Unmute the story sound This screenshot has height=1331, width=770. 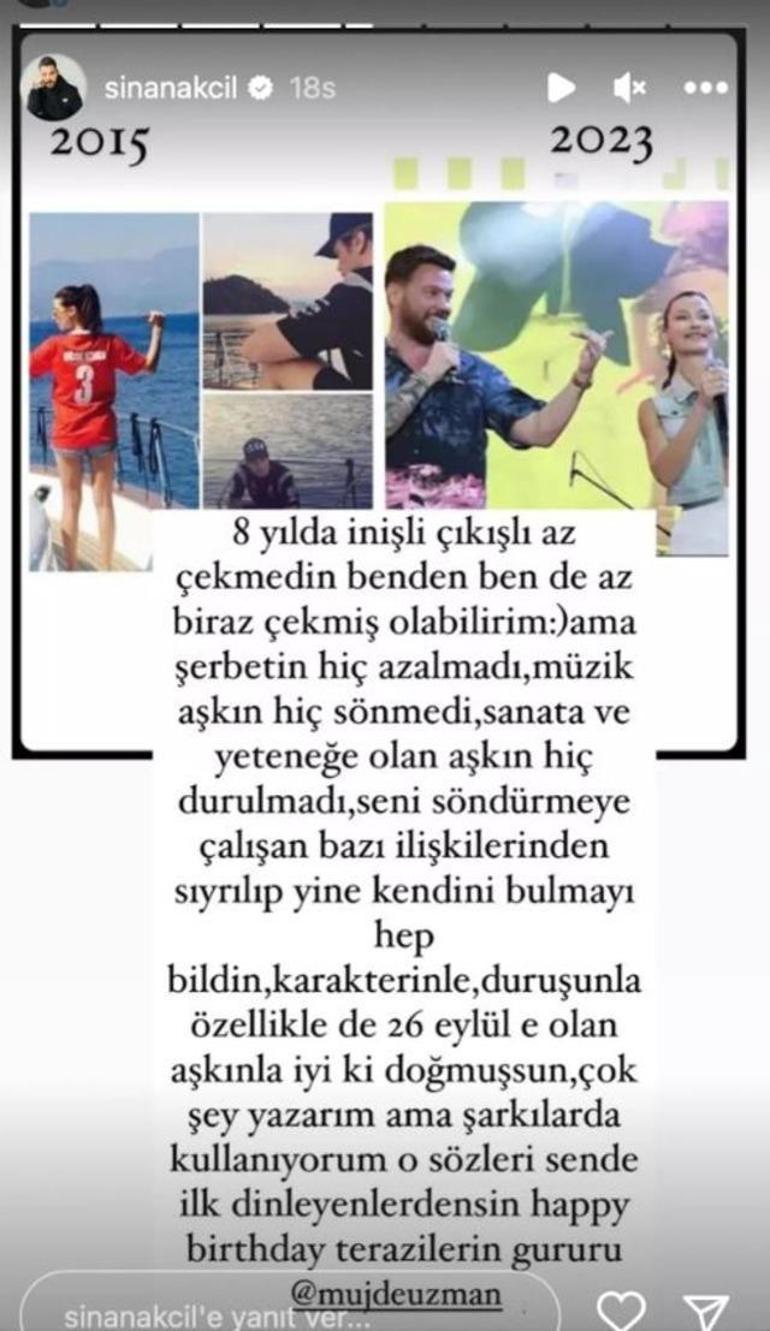(629, 89)
